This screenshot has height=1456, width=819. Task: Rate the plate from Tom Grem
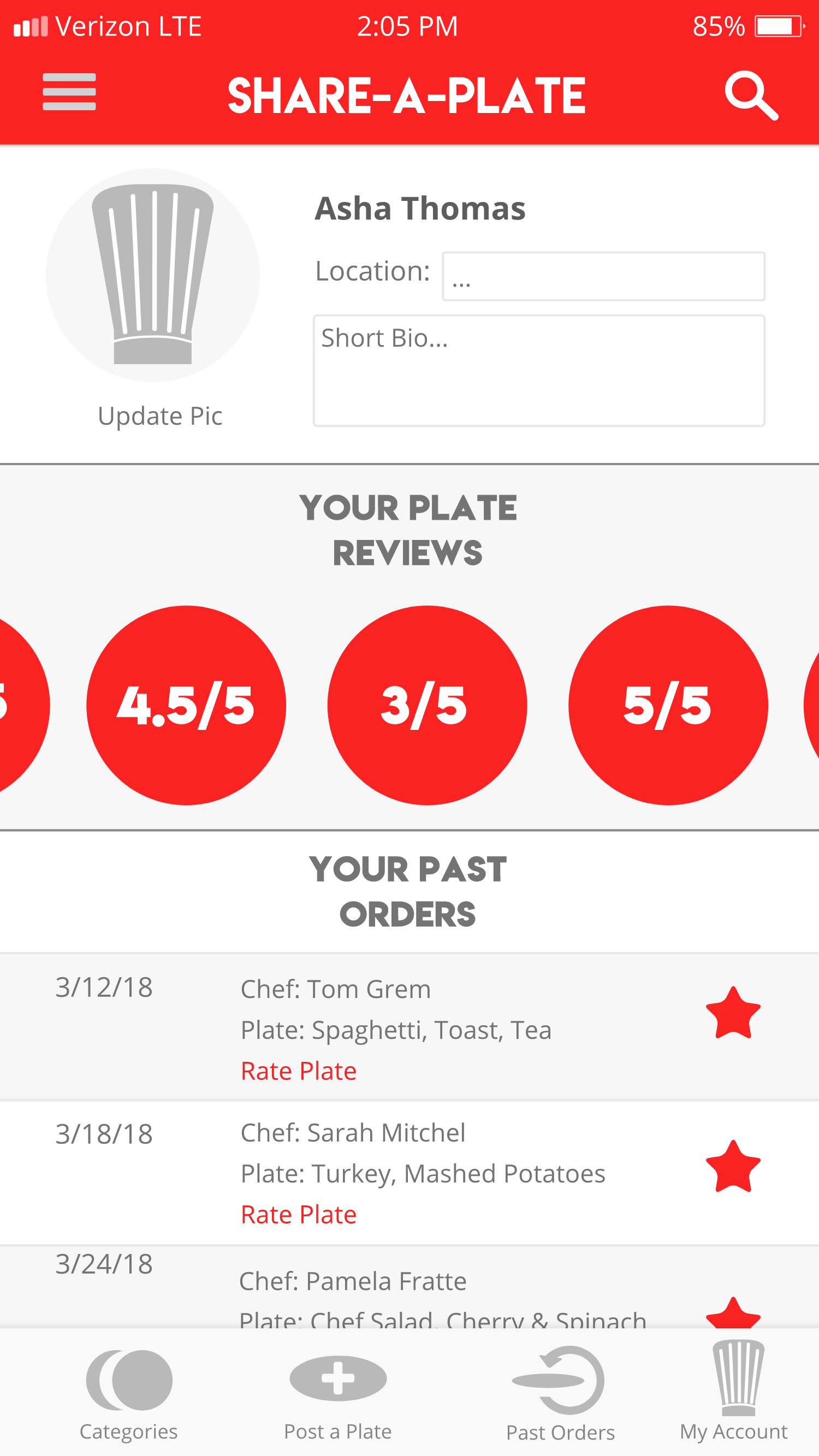(x=299, y=1071)
